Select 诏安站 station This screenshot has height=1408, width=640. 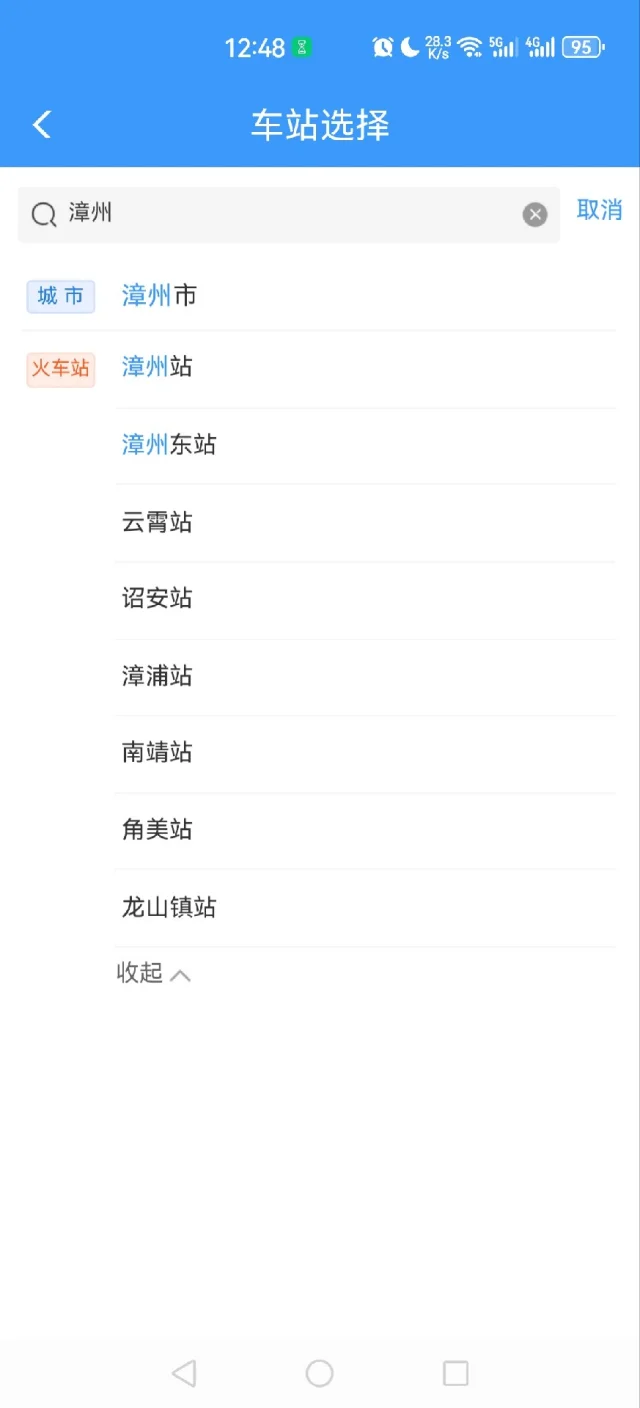[x=365, y=599]
